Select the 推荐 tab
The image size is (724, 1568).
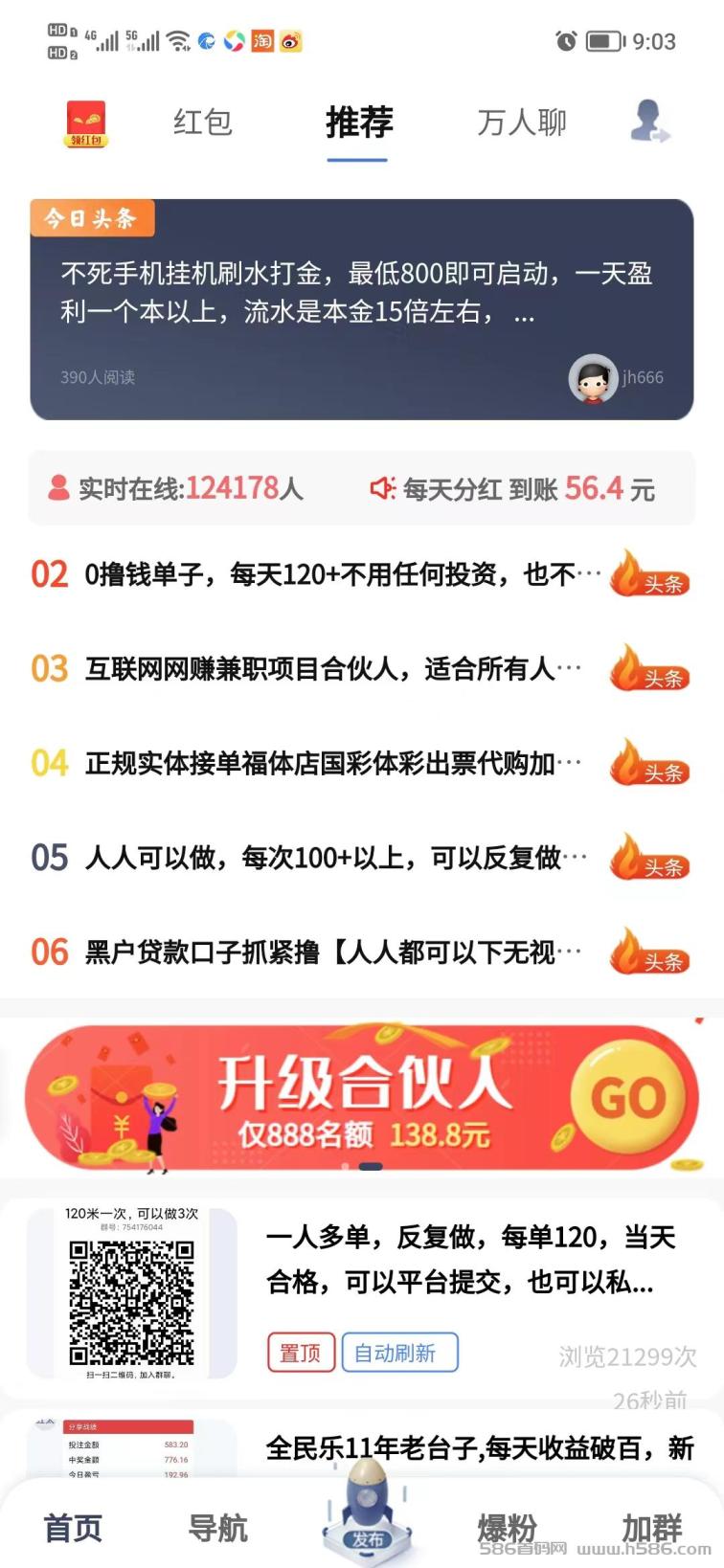click(x=359, y=123)
